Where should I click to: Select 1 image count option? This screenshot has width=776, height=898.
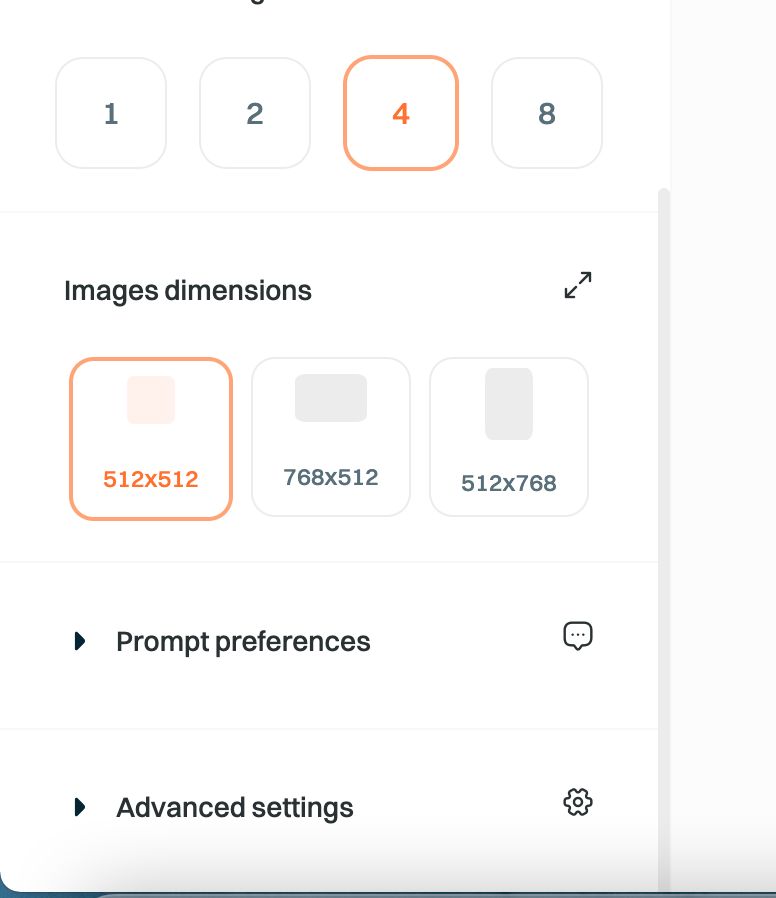(111, 113)
